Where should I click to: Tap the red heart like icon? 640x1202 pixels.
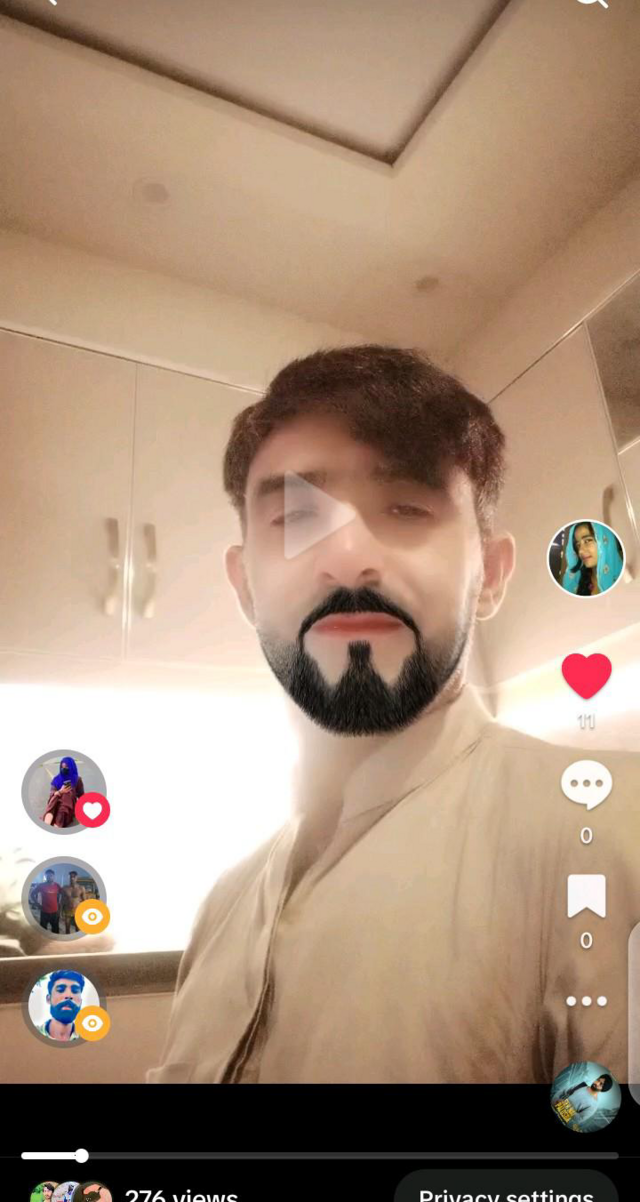[586, 676]
